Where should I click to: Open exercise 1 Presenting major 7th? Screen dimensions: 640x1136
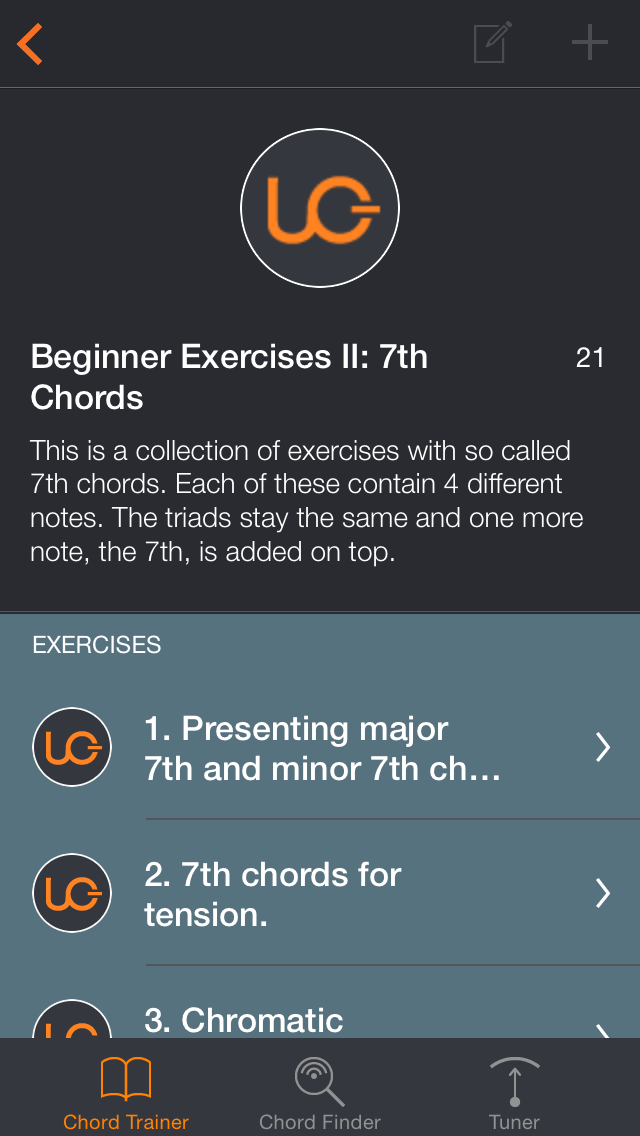pyautogui.click(x=320, y=748)
